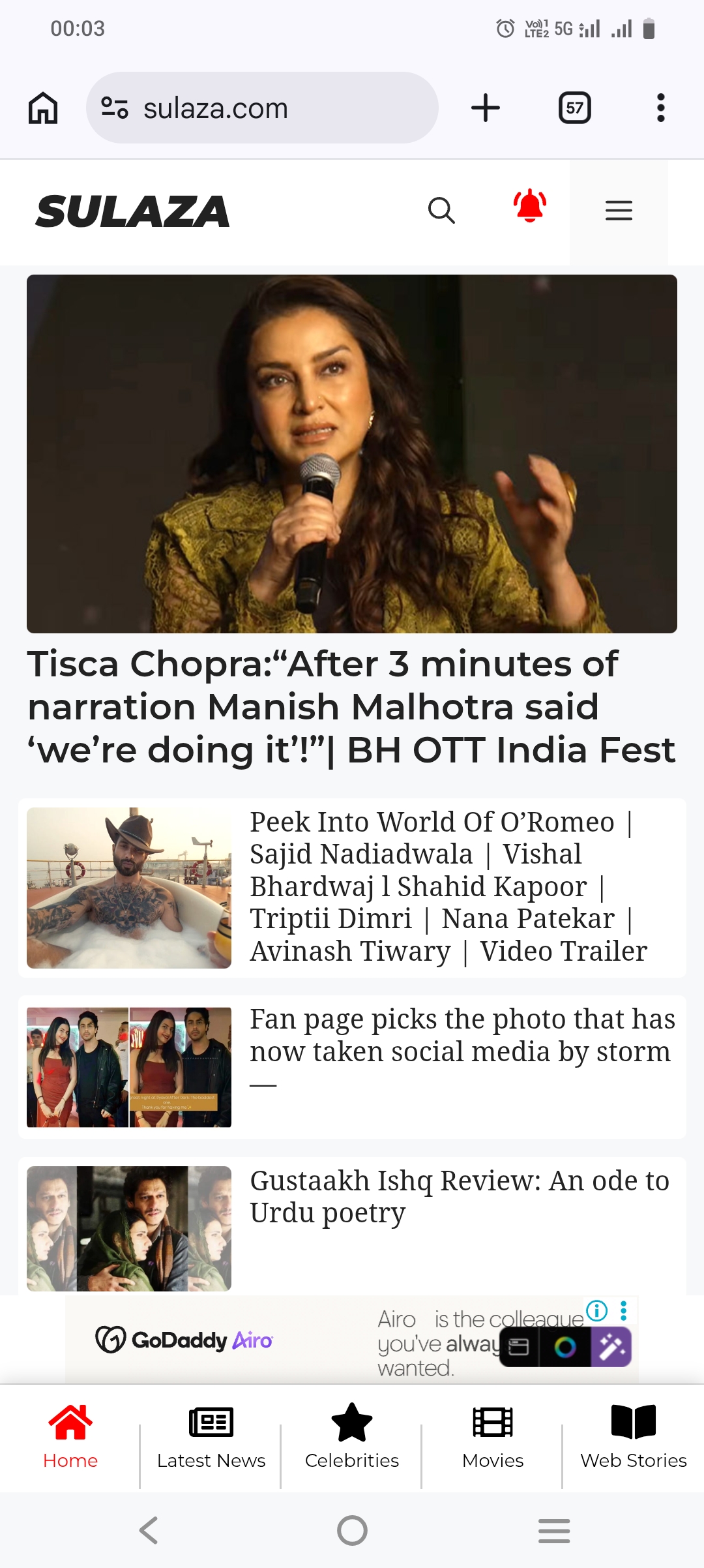Open the Gustaakh Ishq Review article
704x1568 pixels.
coord(459,1197)
